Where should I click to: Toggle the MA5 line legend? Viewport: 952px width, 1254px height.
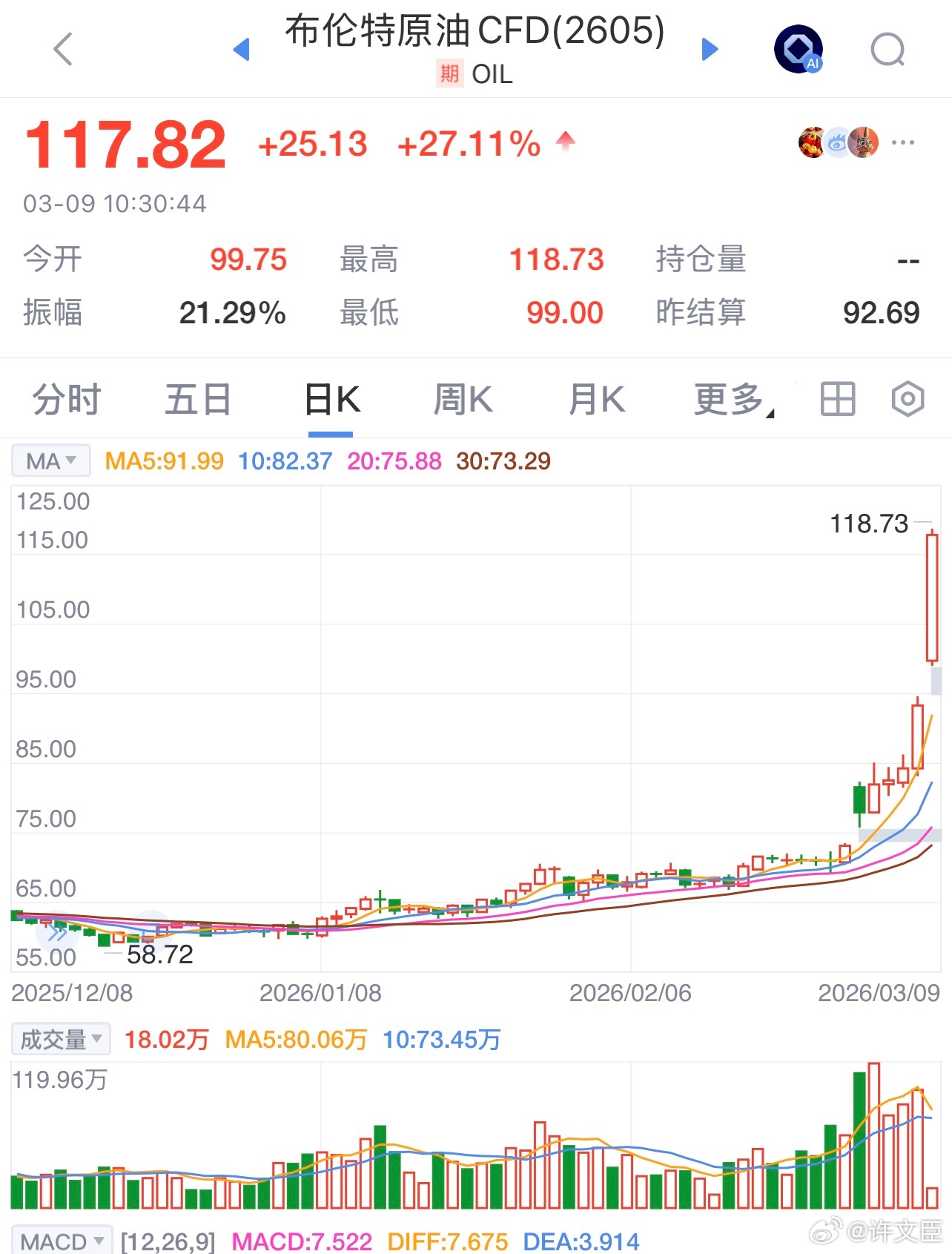(165, 461)
